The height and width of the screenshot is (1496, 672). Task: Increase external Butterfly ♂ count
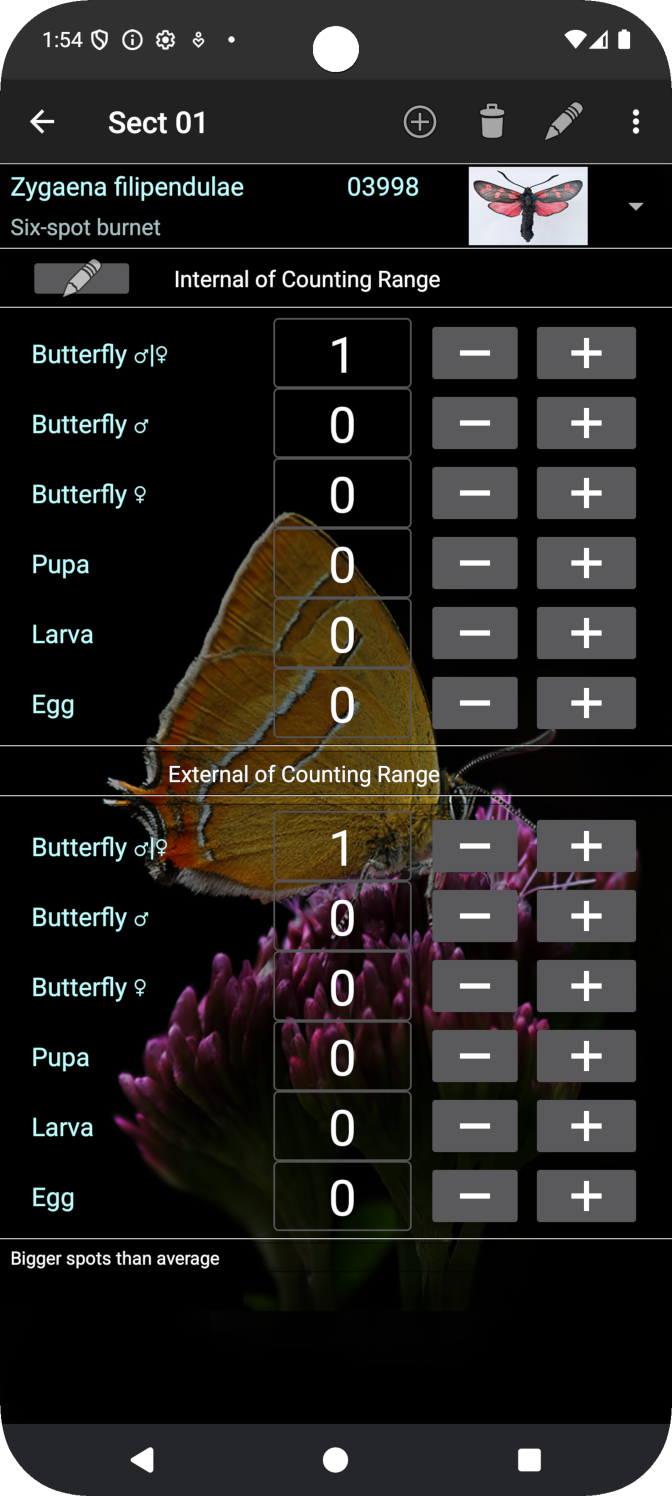(x=586, y=916)
